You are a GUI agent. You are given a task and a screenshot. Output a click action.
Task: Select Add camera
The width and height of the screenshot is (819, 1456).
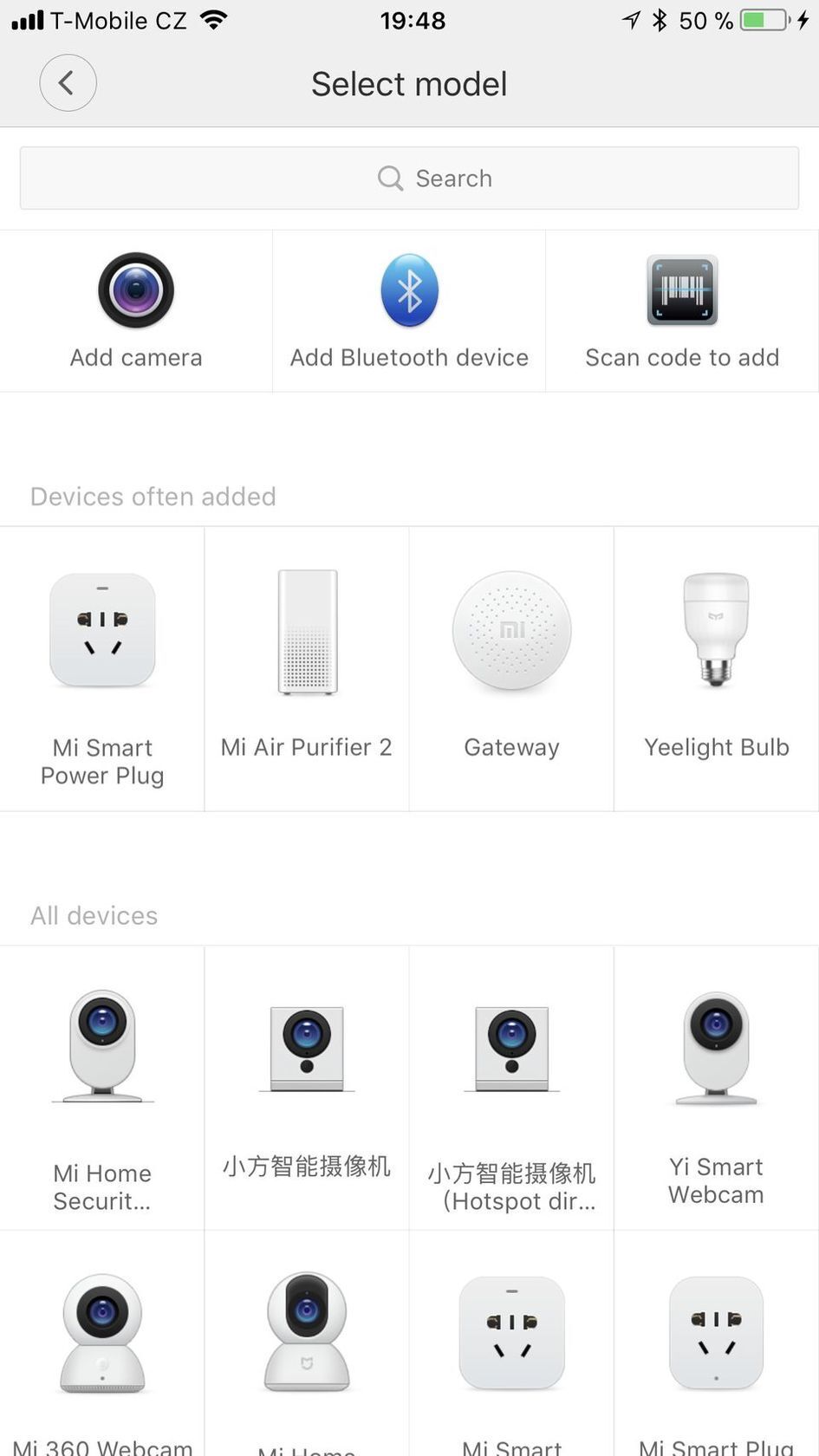tap(136, 310)
